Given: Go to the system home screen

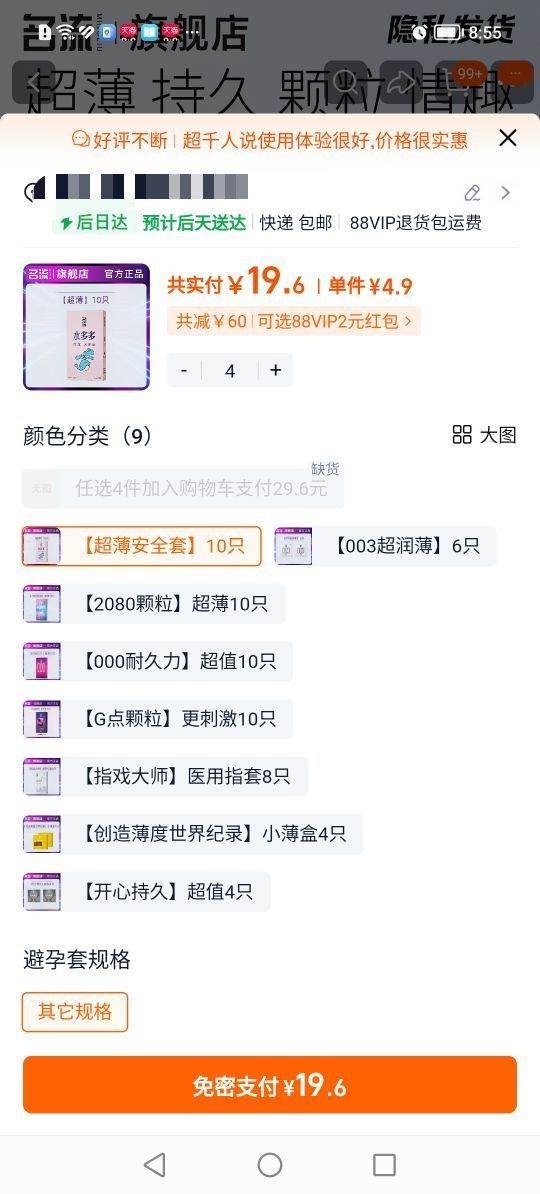Looking at the screenshot, I should point(270,1164).
